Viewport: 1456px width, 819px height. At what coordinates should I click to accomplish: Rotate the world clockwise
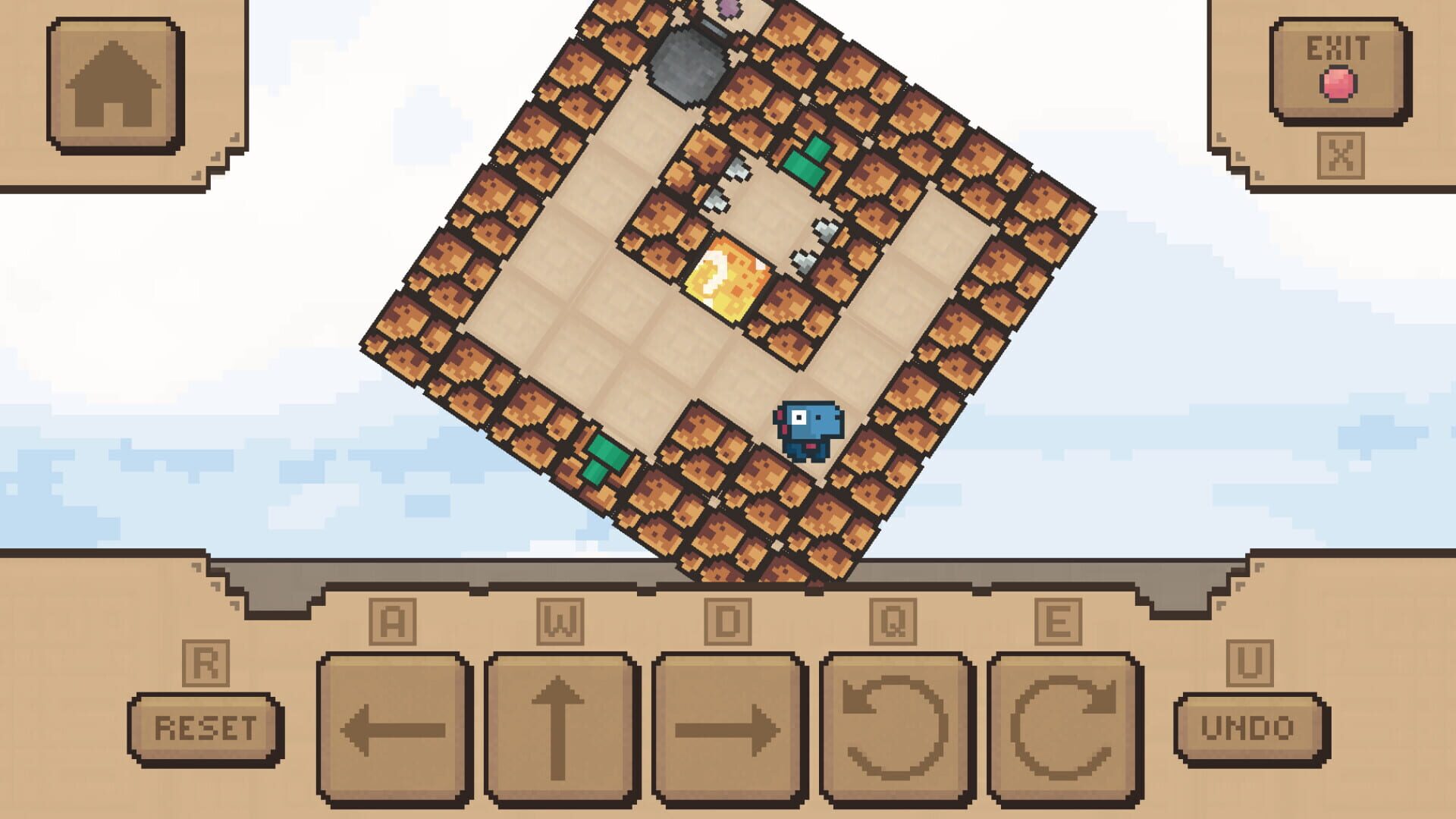coord(1063,730)
